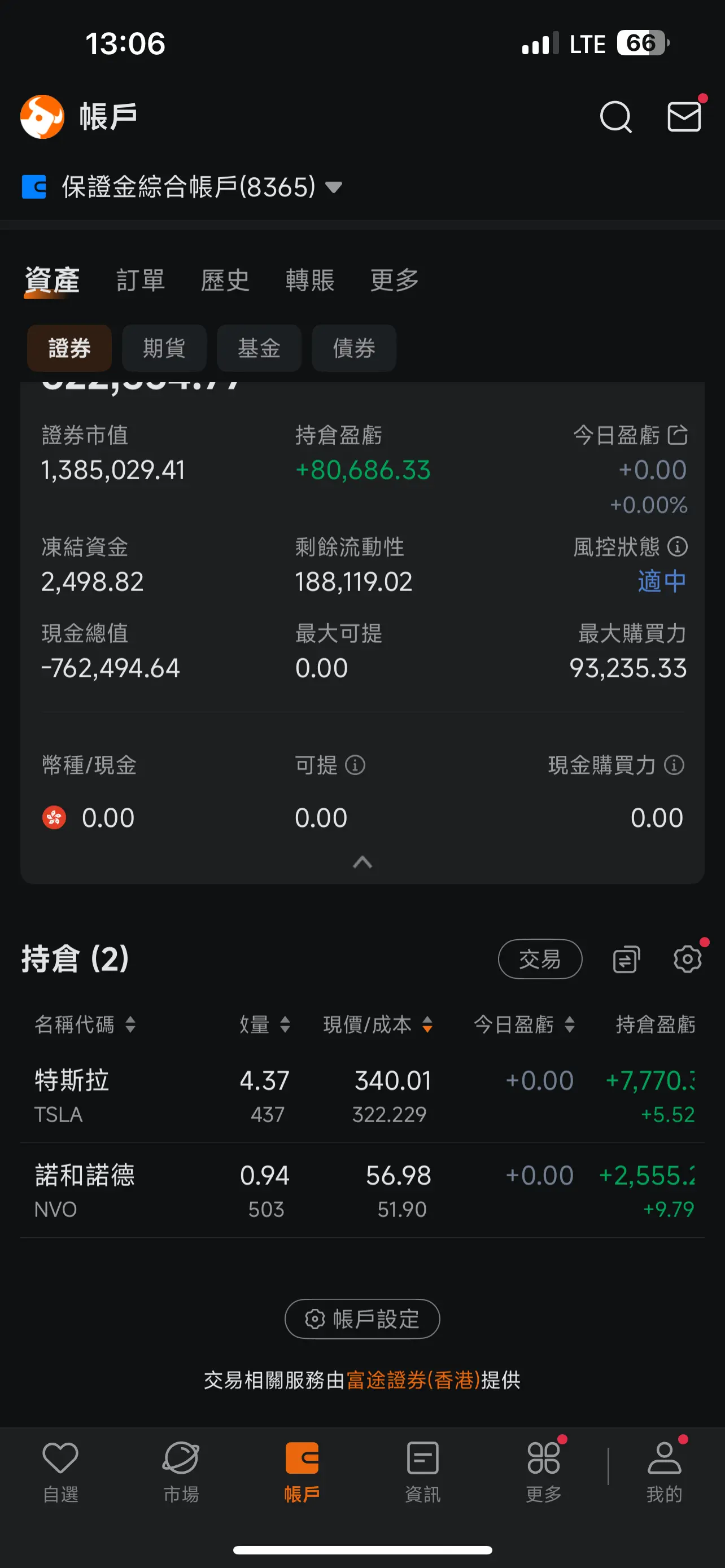Image resolution: width=725 pixels, height=1568 pixels.
Task: Select the 基金 chip
Action: (259, 348)
